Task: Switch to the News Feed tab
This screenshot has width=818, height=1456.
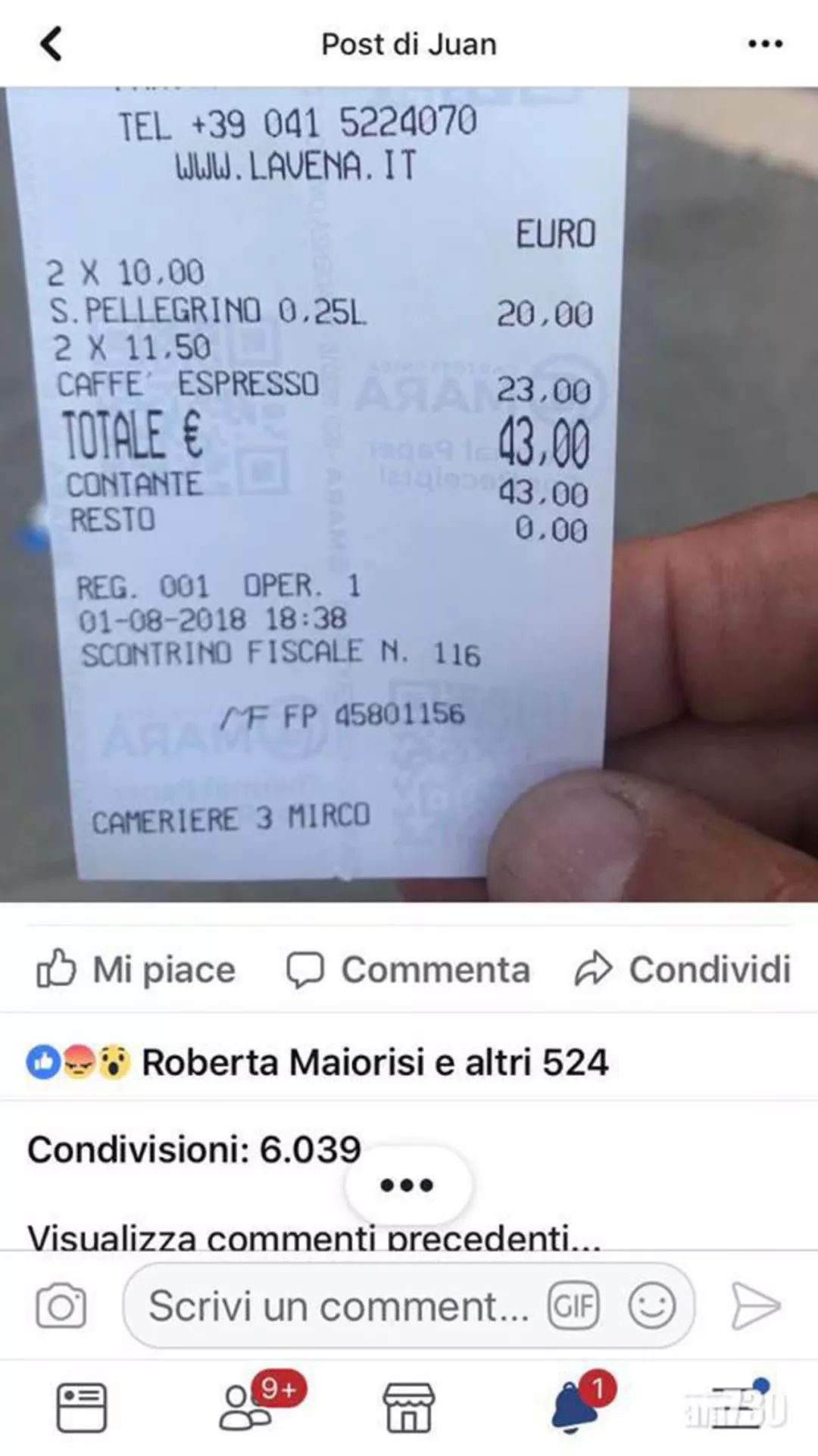Action: coord(82,1407)
